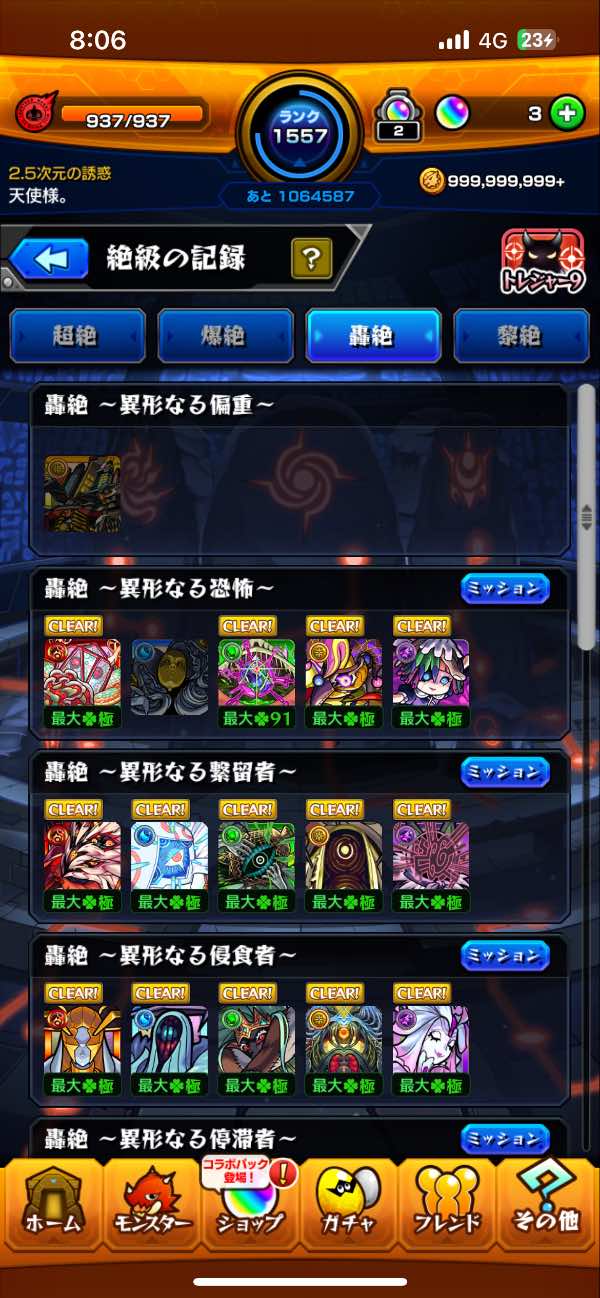Switch to the 黎絶 tab

520,336
